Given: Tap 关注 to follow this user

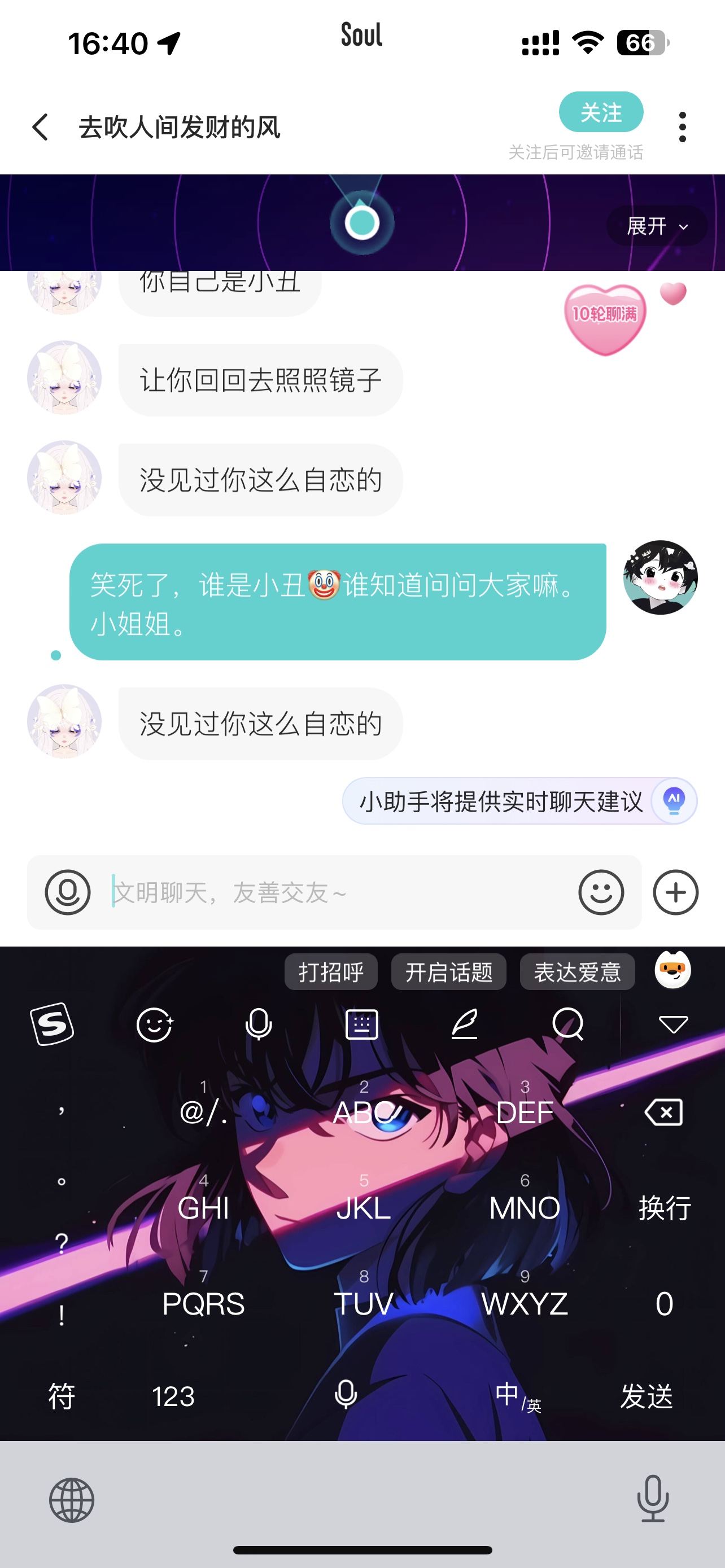Looking at the screenshot, I should pyautogui.click(x=601, y=112).
